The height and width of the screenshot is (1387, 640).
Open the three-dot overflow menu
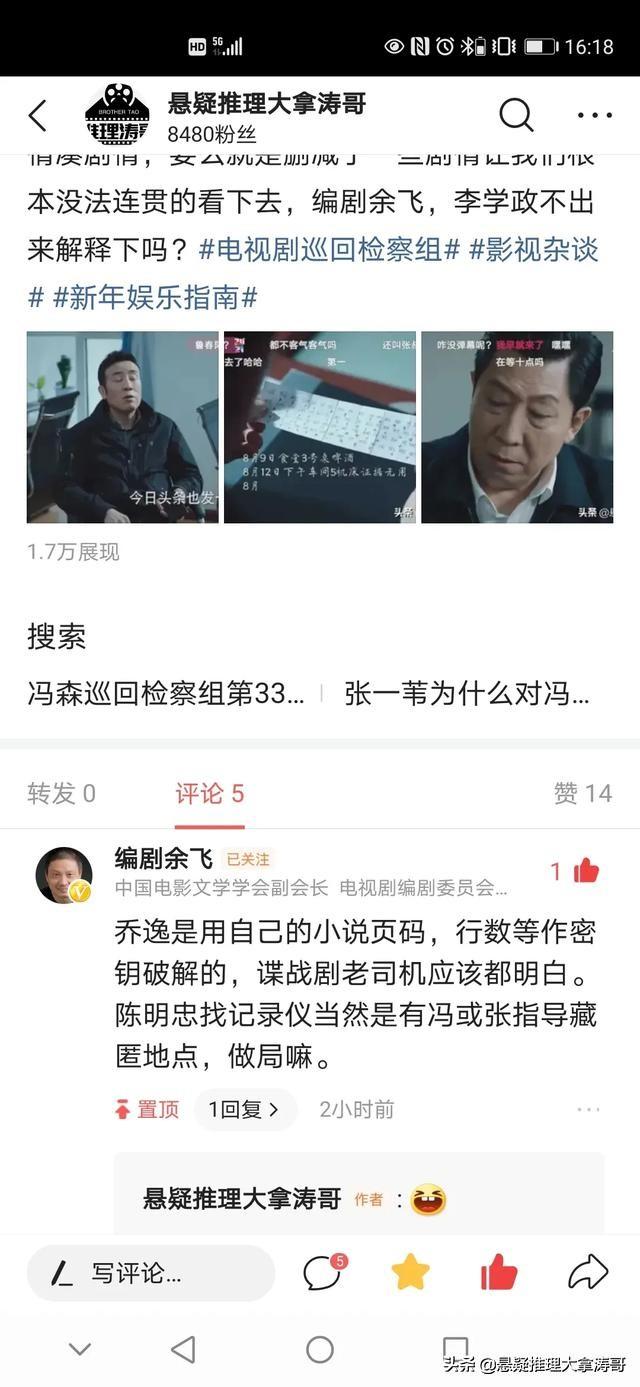click(x=594, y=116)
